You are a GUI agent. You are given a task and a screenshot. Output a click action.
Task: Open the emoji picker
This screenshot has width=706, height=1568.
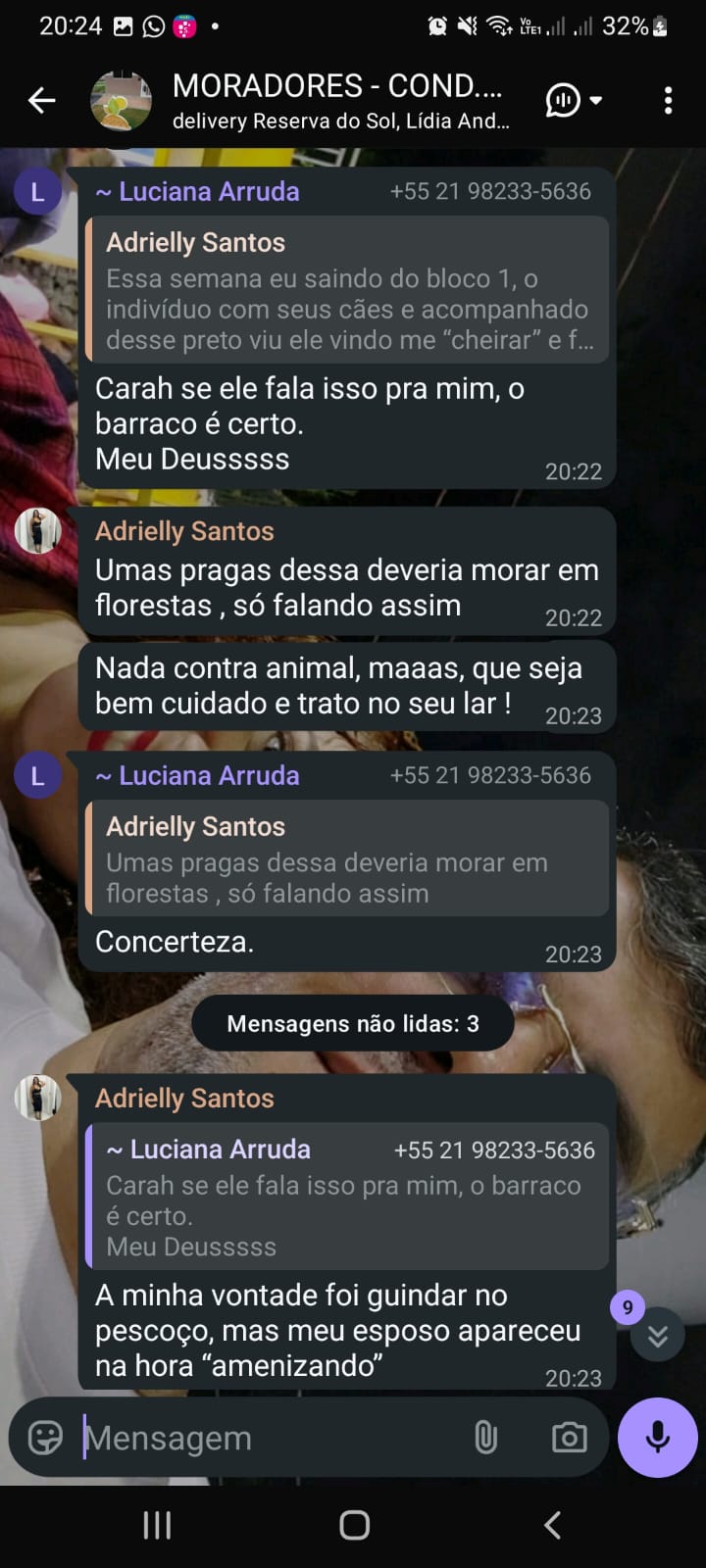tap(45, 1438)
